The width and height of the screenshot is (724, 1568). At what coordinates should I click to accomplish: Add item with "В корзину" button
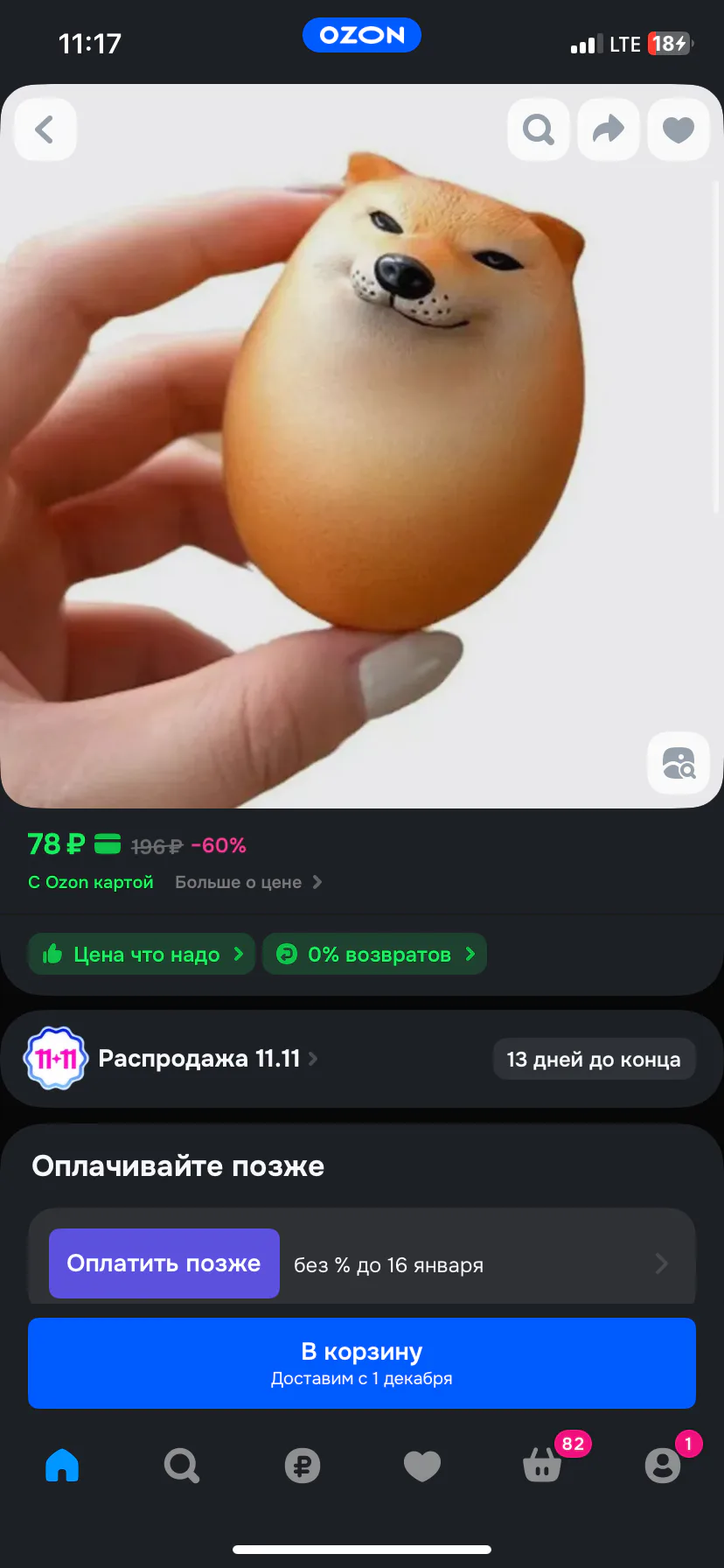pos(362,1363)
